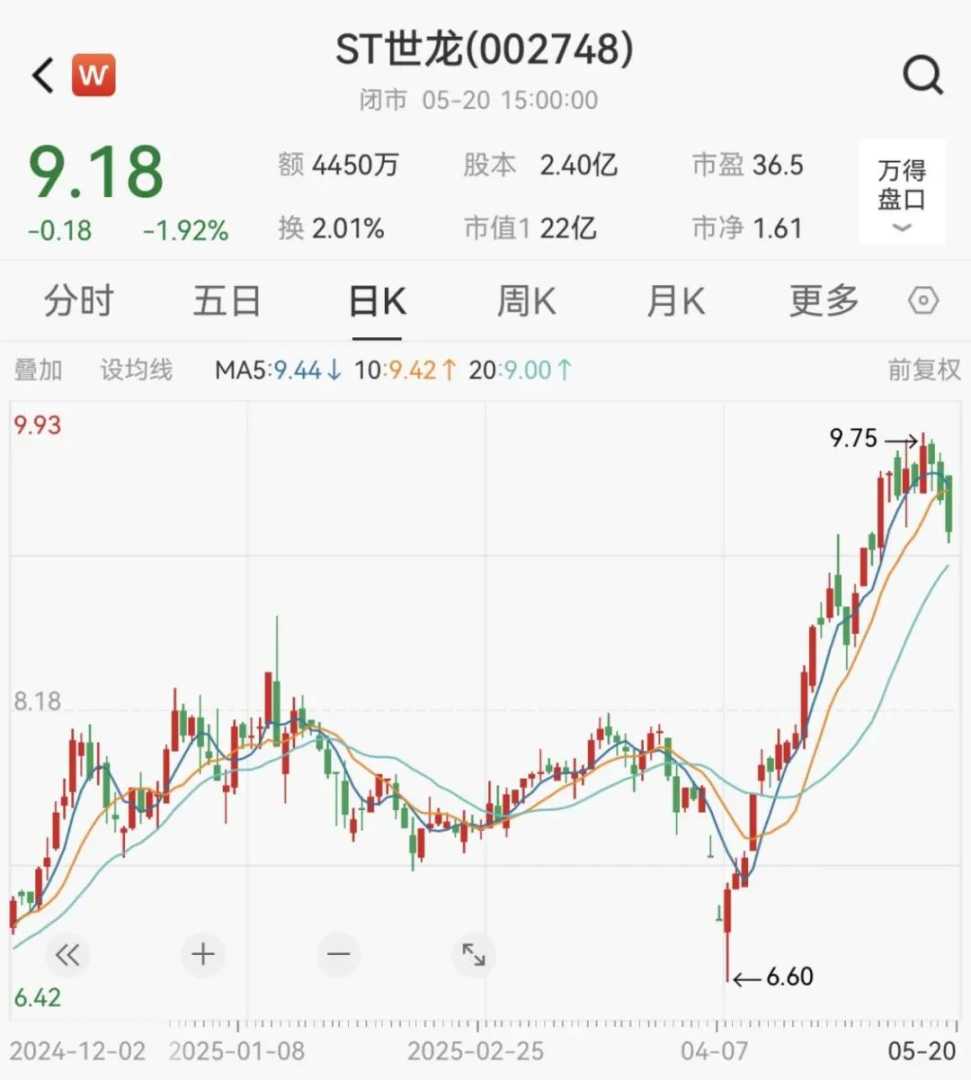Select the 日K chart tab
Viewport: 971px width, 1080px height.
pyautogui.click(x=377, y=301)
